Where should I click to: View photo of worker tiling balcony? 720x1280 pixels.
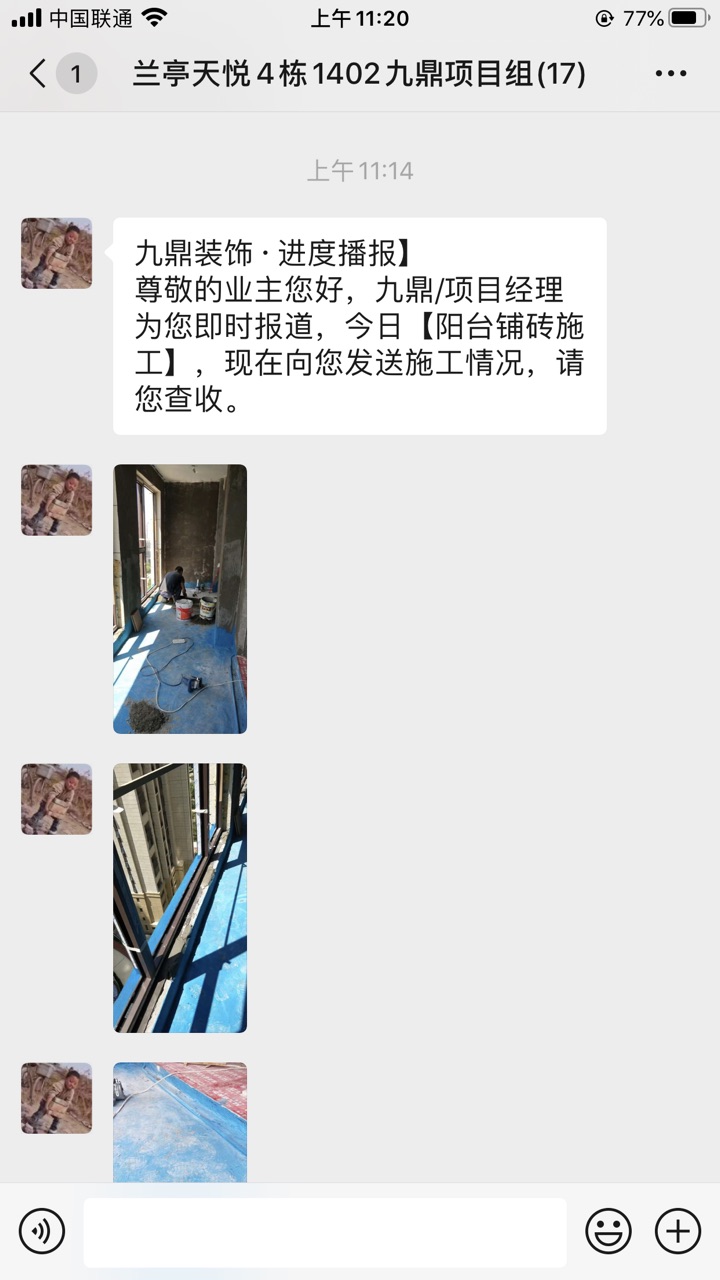[x=180, y=598]
